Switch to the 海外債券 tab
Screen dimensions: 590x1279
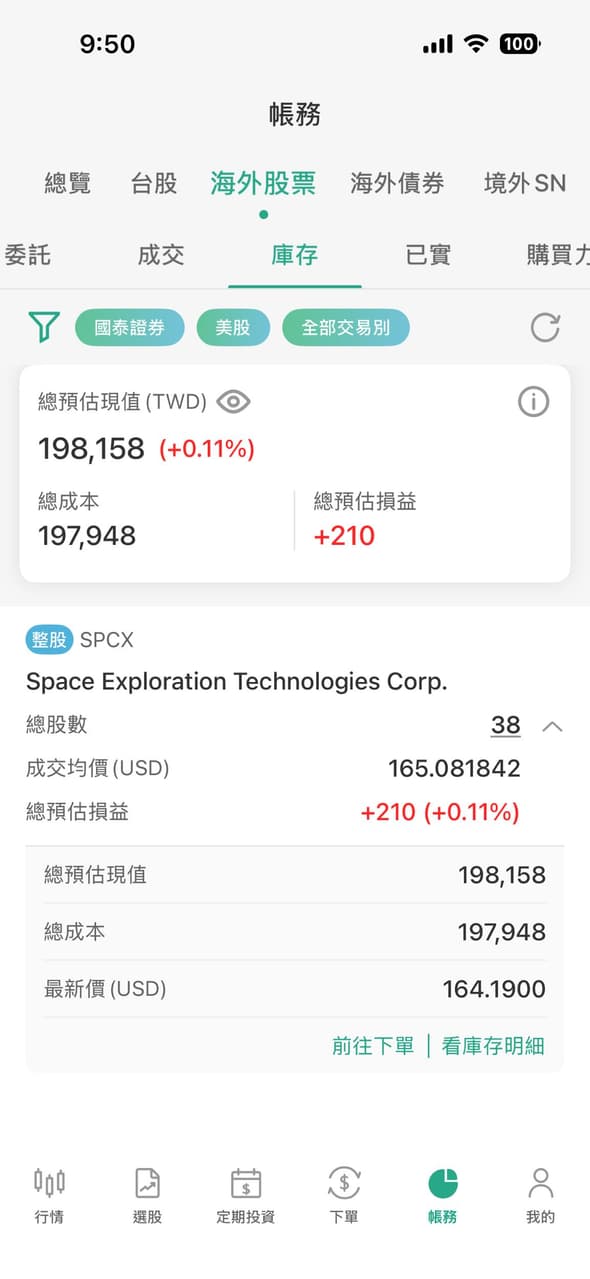point(397,183)
